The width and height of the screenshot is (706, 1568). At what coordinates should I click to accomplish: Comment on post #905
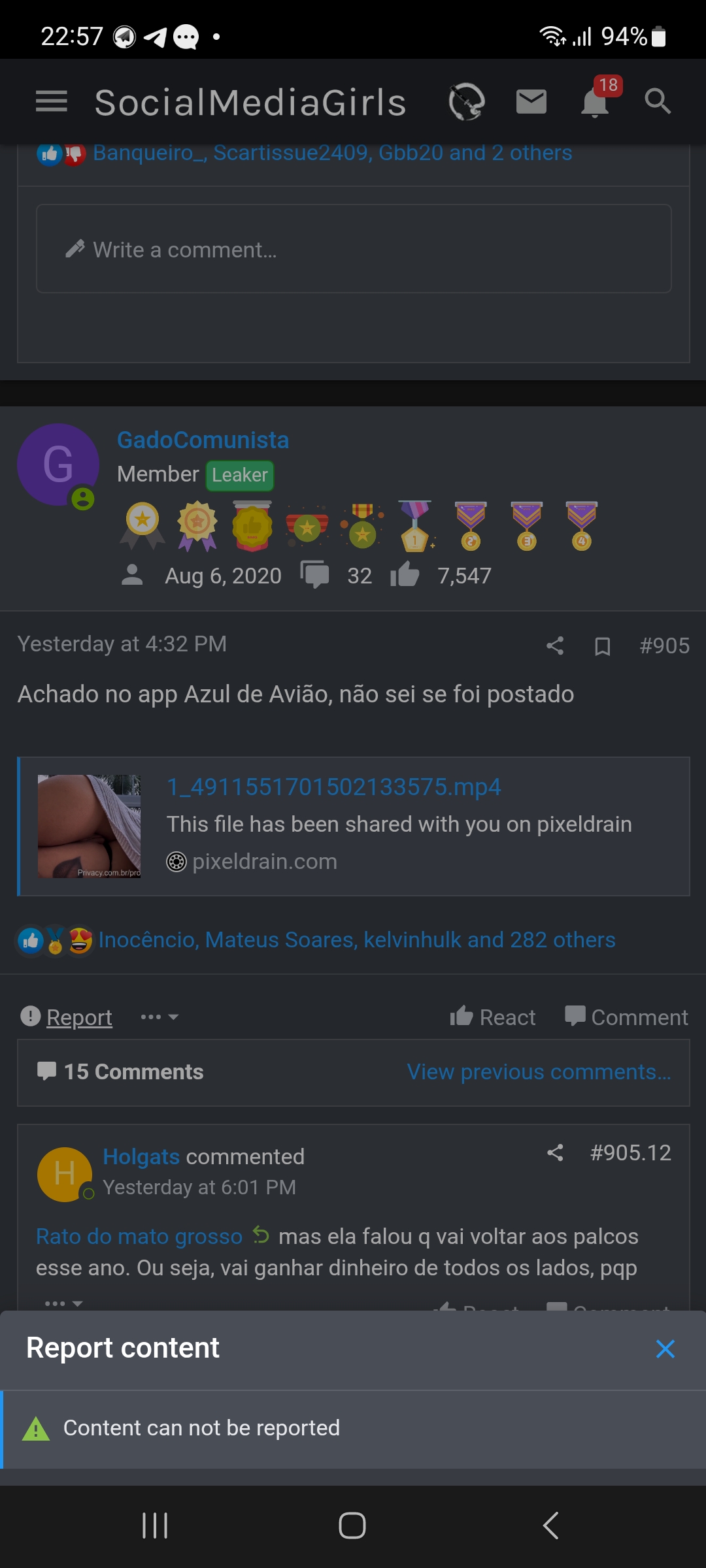coord(626,1017)
